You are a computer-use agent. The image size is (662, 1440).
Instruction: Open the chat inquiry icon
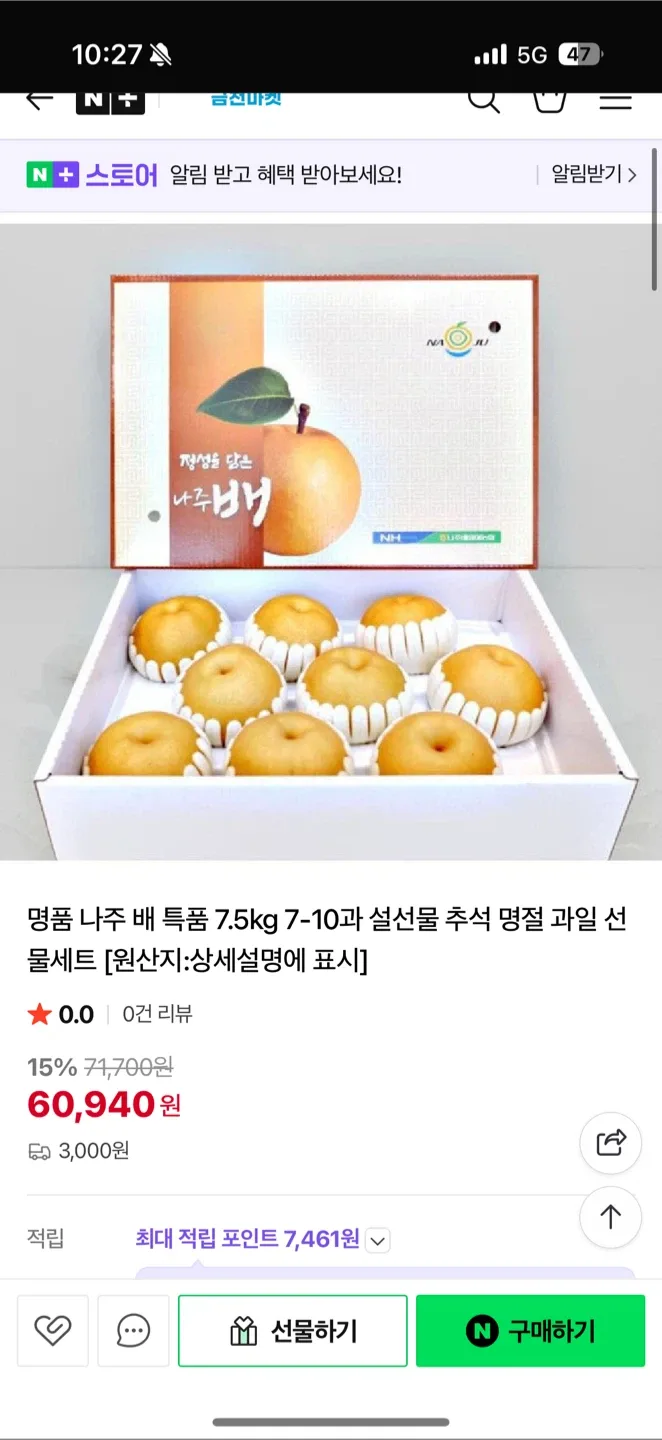coord(133,1330)
